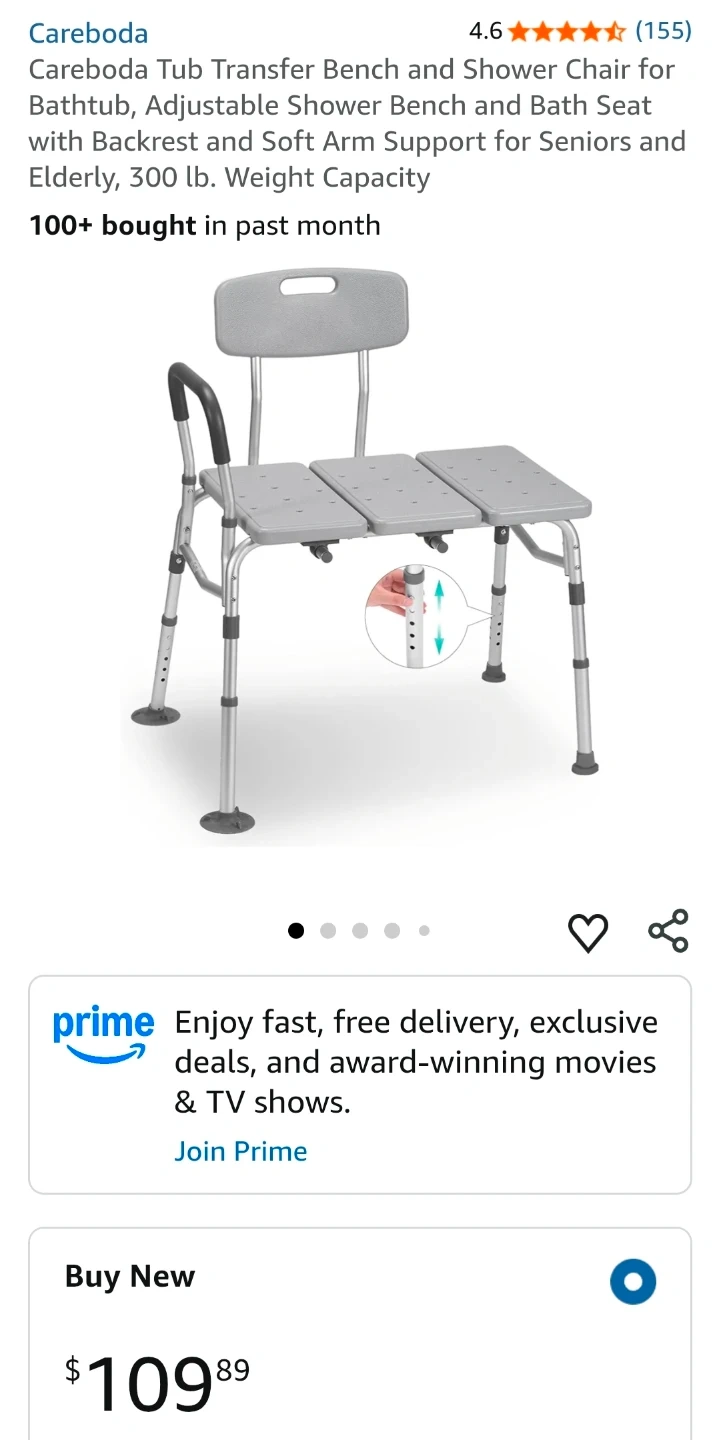This screenshot has width=717, height=1440.
Task: Open the Careboda brand link
Action: (88, 33)
